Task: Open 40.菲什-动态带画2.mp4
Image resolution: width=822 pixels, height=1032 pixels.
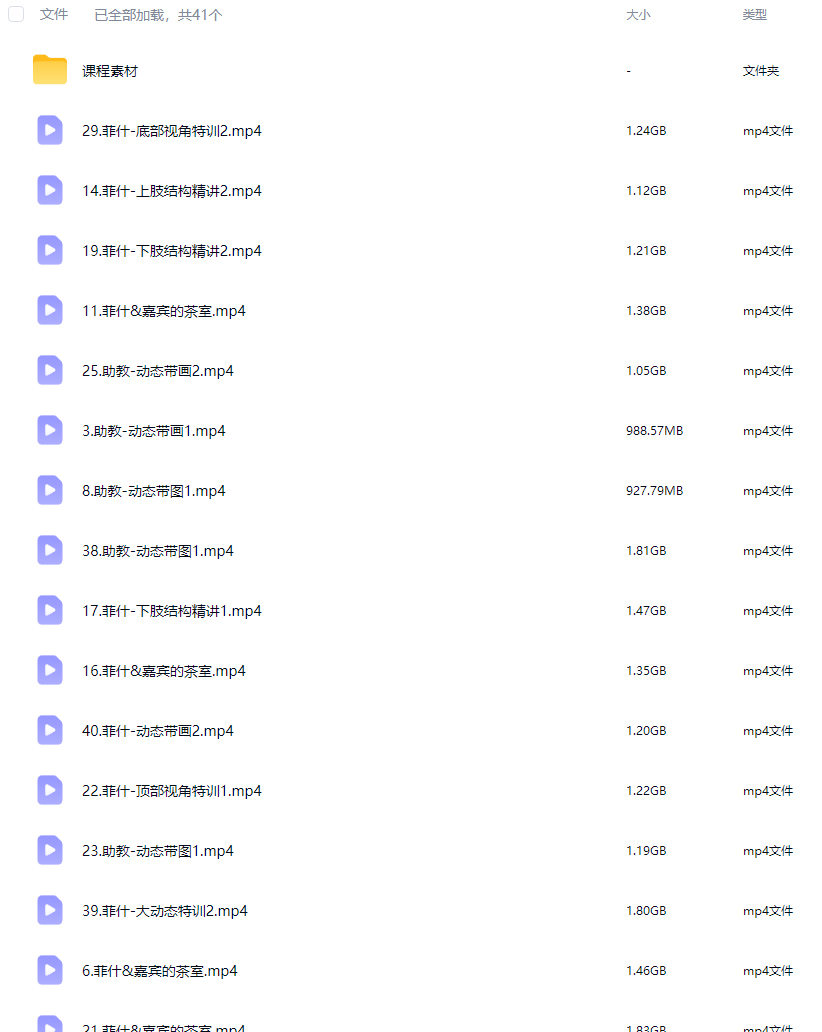Action: tap(158, 731)
